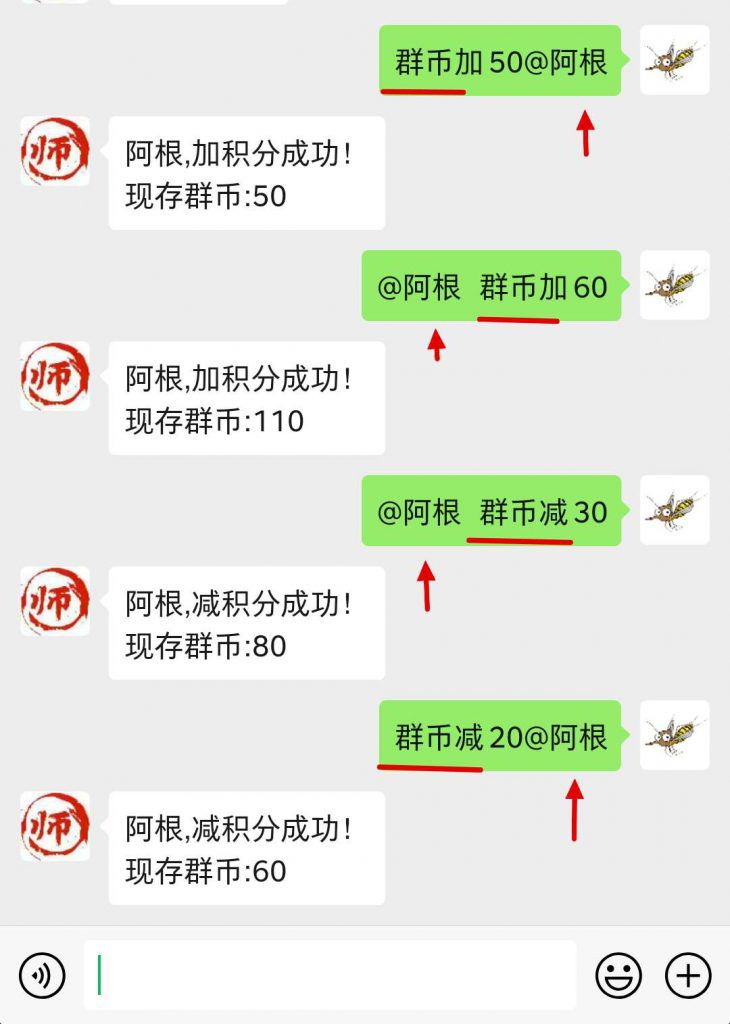Tap the green bubble reading 群币加50@阿根
This screenshot has height=1024, width=730.
point(500,62)
